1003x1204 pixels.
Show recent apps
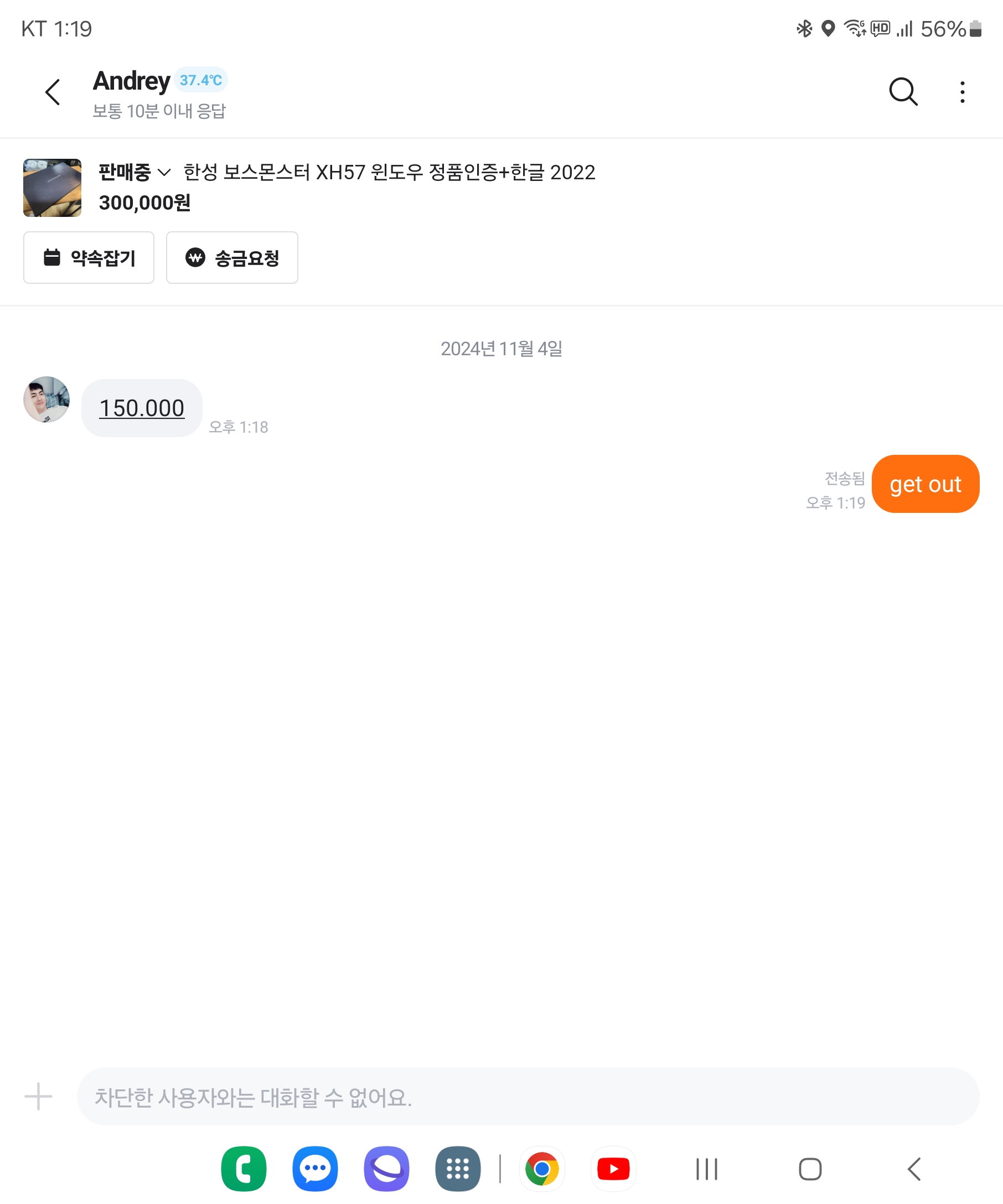click(x=706, y=1169)
